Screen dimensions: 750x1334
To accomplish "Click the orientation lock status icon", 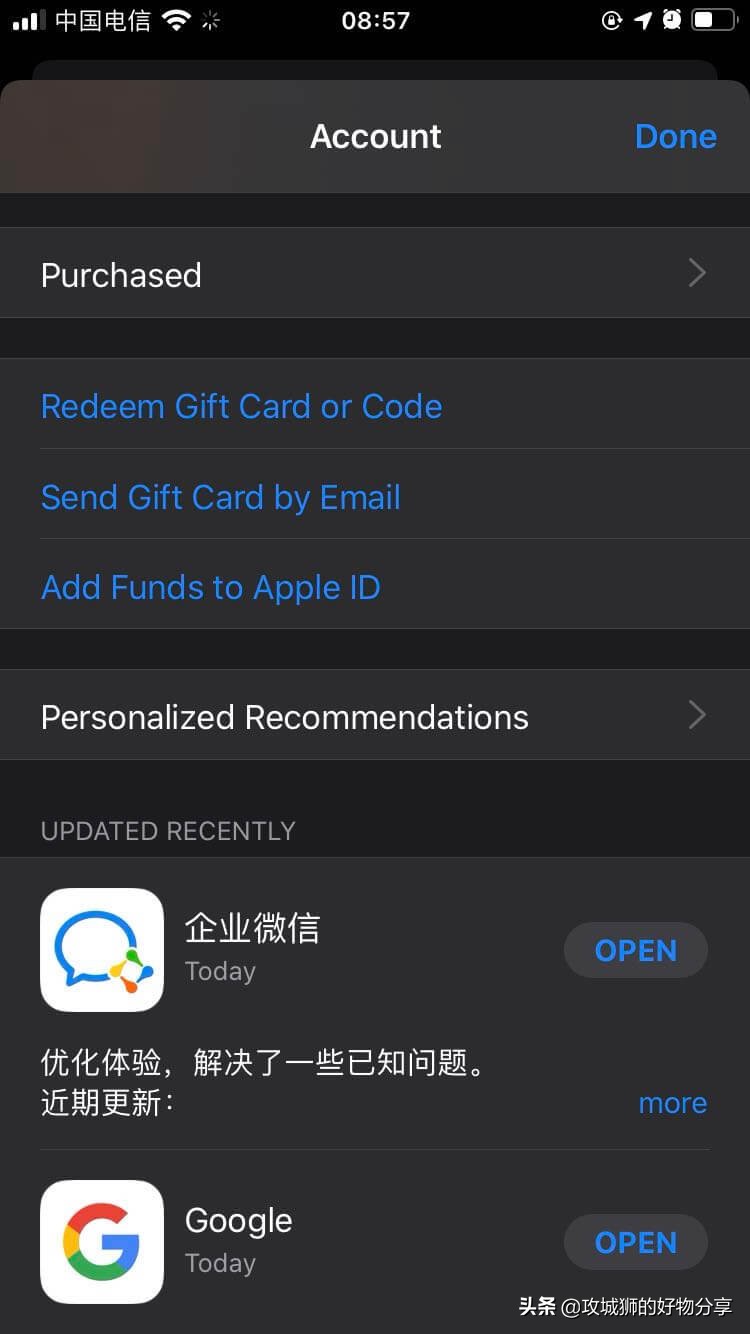I will pos(612,19).
